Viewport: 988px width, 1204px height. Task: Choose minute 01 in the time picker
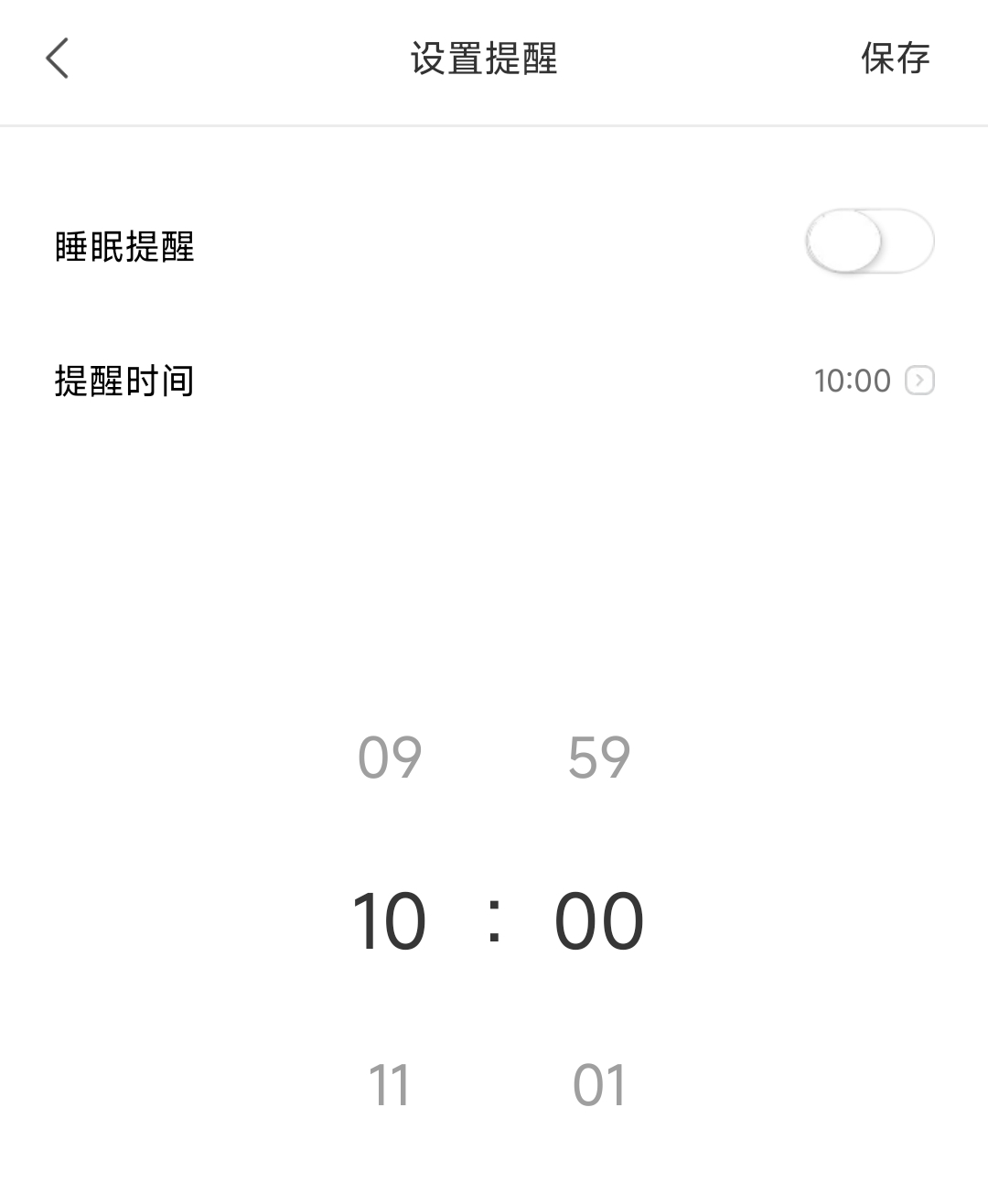point(599,1085)
